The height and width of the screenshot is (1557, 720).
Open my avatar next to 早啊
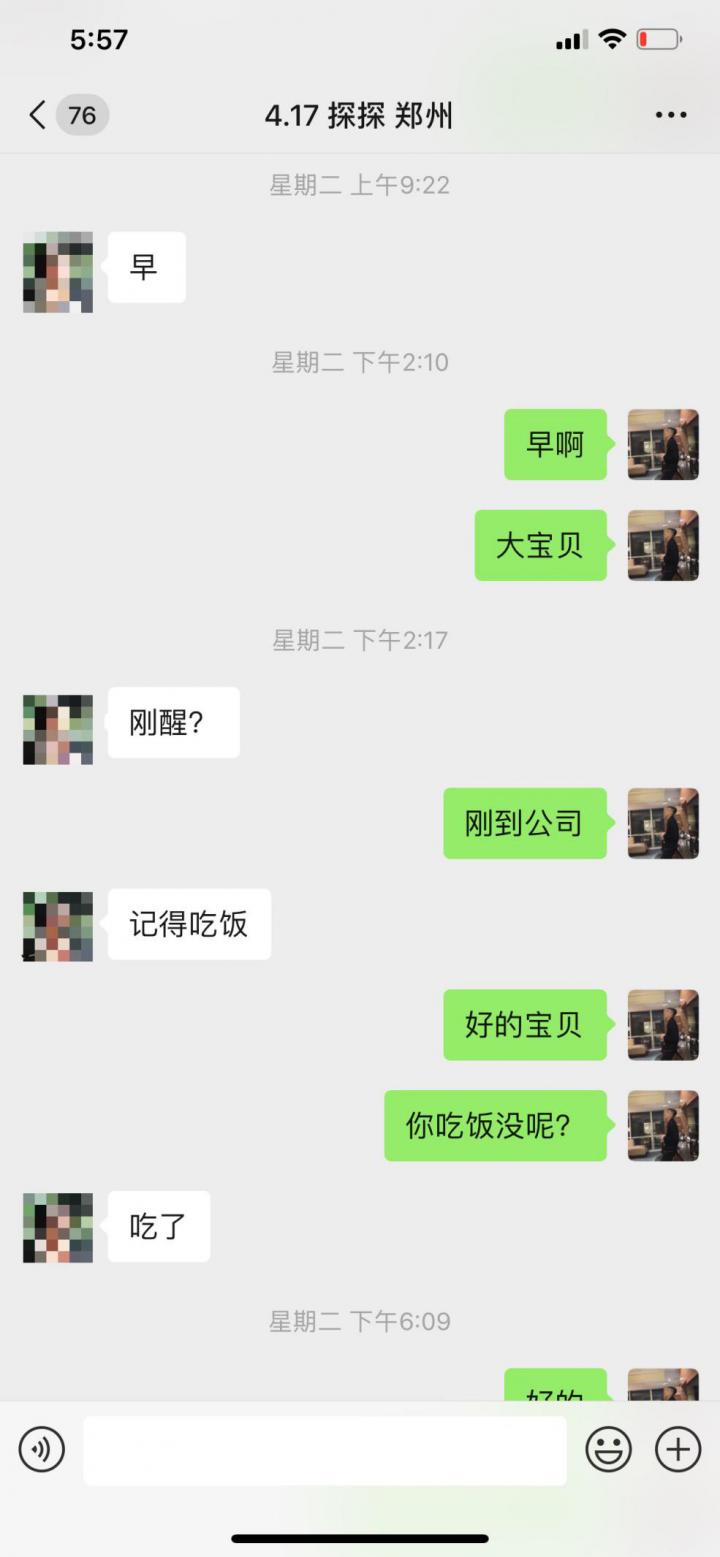click(x=663, y=444)
